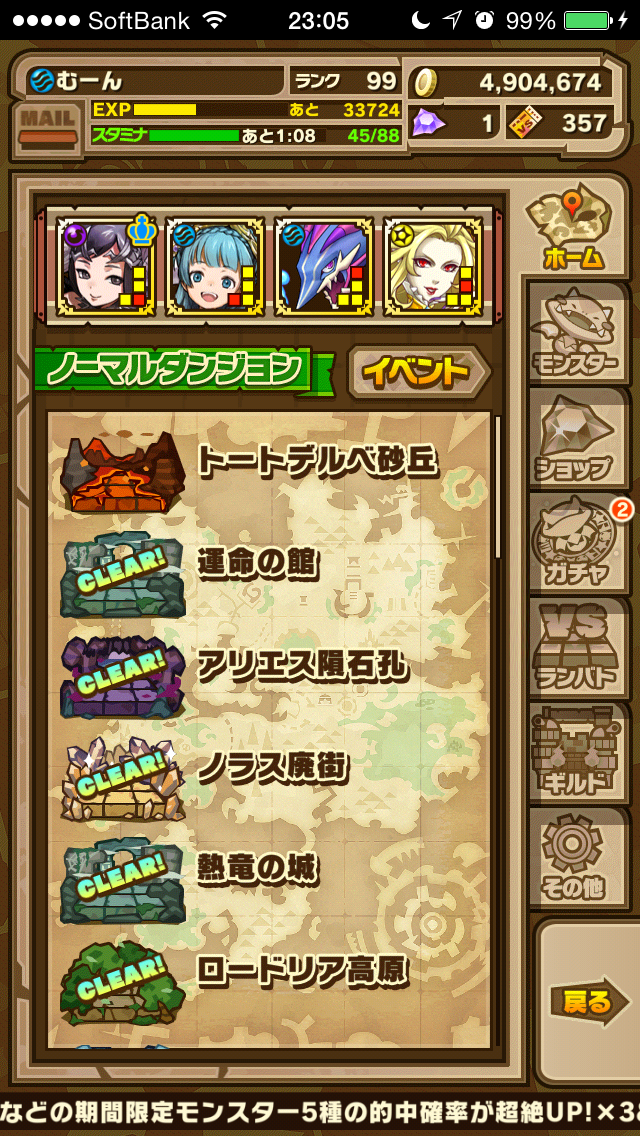Choose the 熱竜の城 dungeon
The width and height of the screenshot is (640, 1136).
tap(270, 870)
